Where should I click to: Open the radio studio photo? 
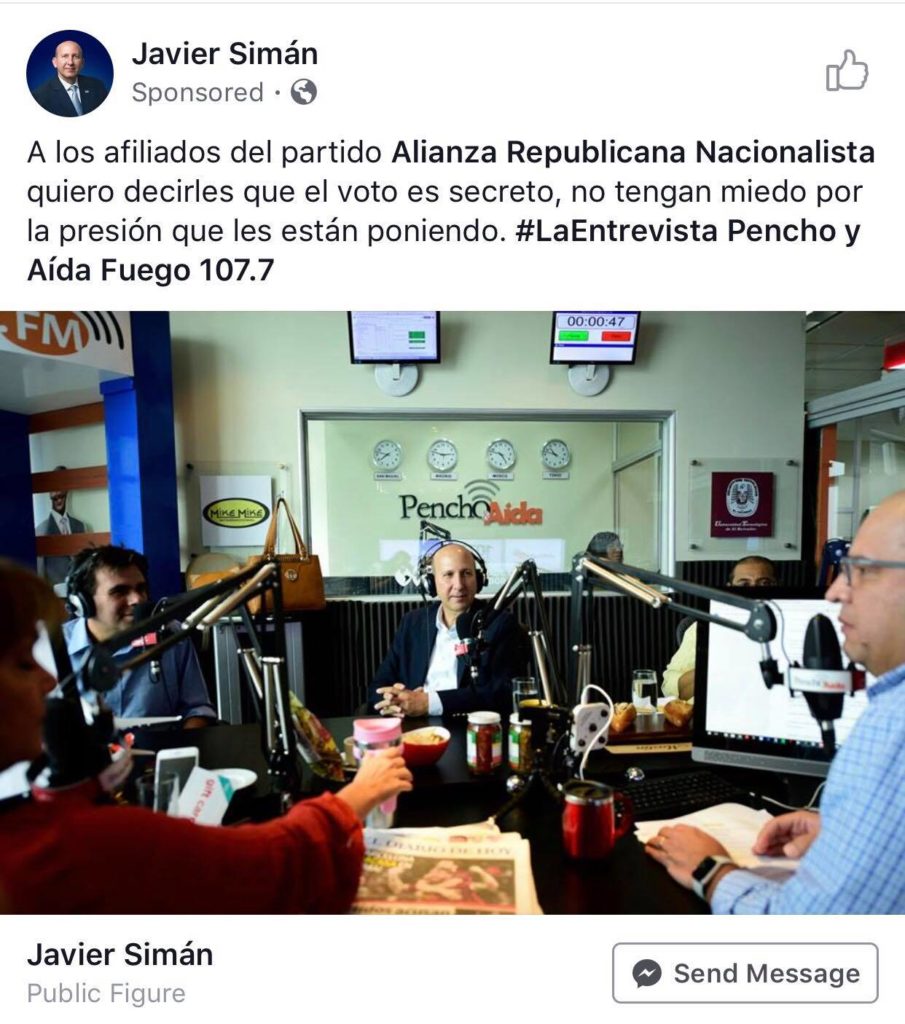[452, 612]
